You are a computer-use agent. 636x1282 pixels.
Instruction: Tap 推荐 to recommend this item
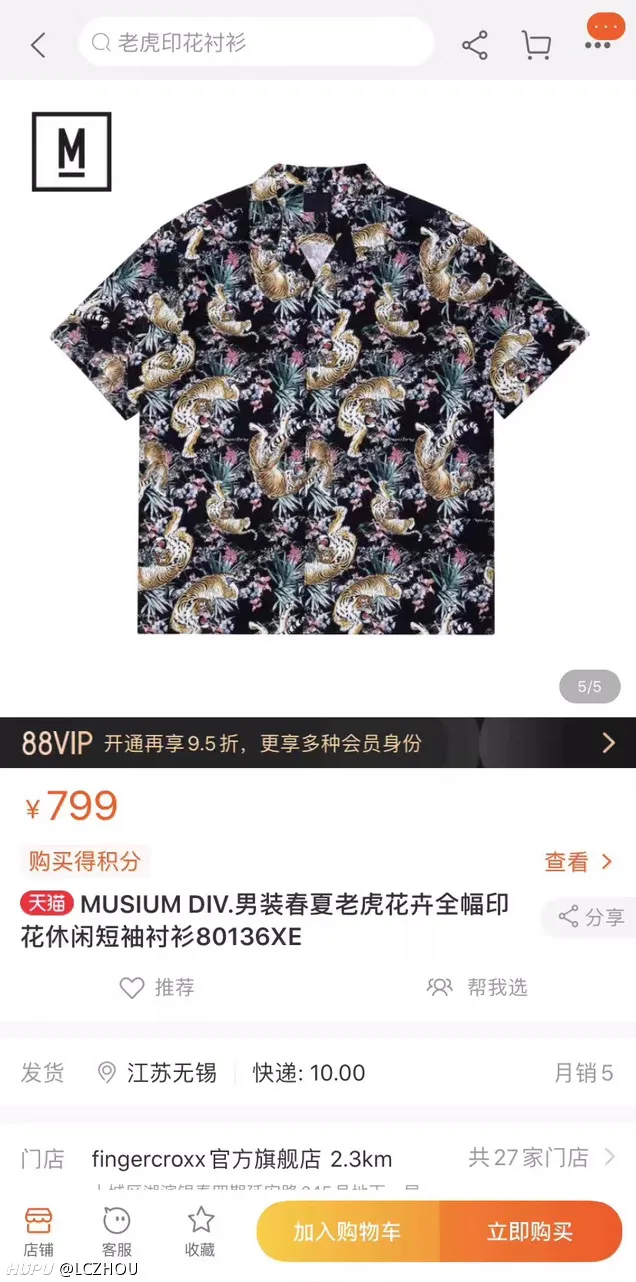(157, 987)
